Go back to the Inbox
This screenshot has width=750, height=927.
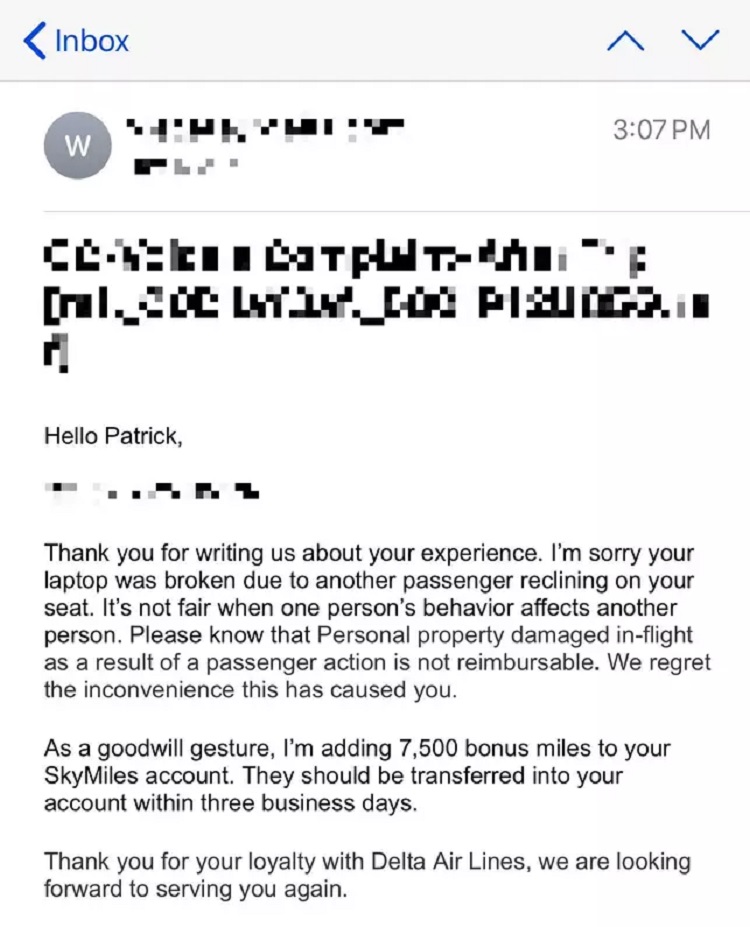point(76,41)
